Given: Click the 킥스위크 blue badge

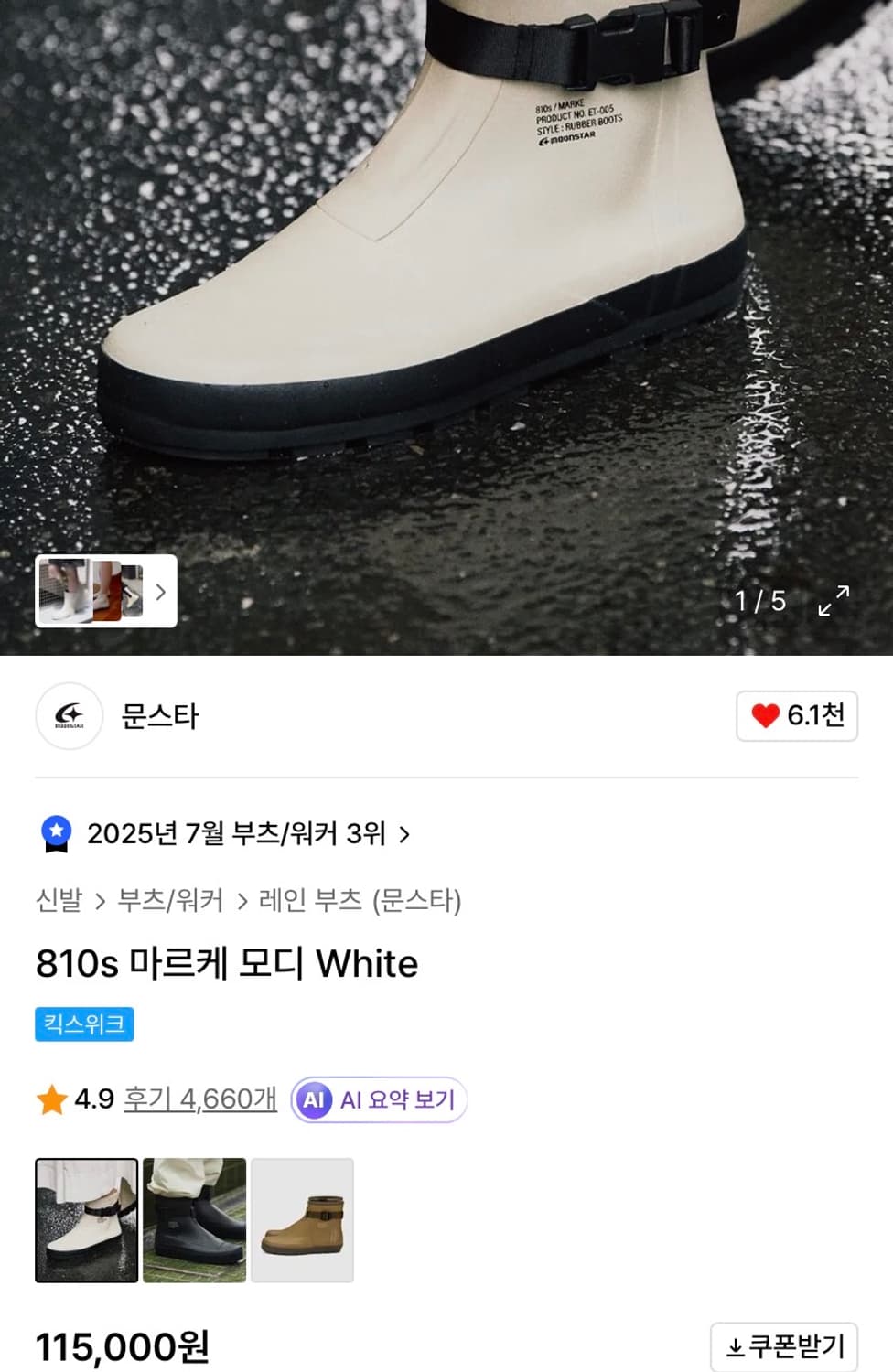Looking at the screenshot, I should tap(84, 1024).
